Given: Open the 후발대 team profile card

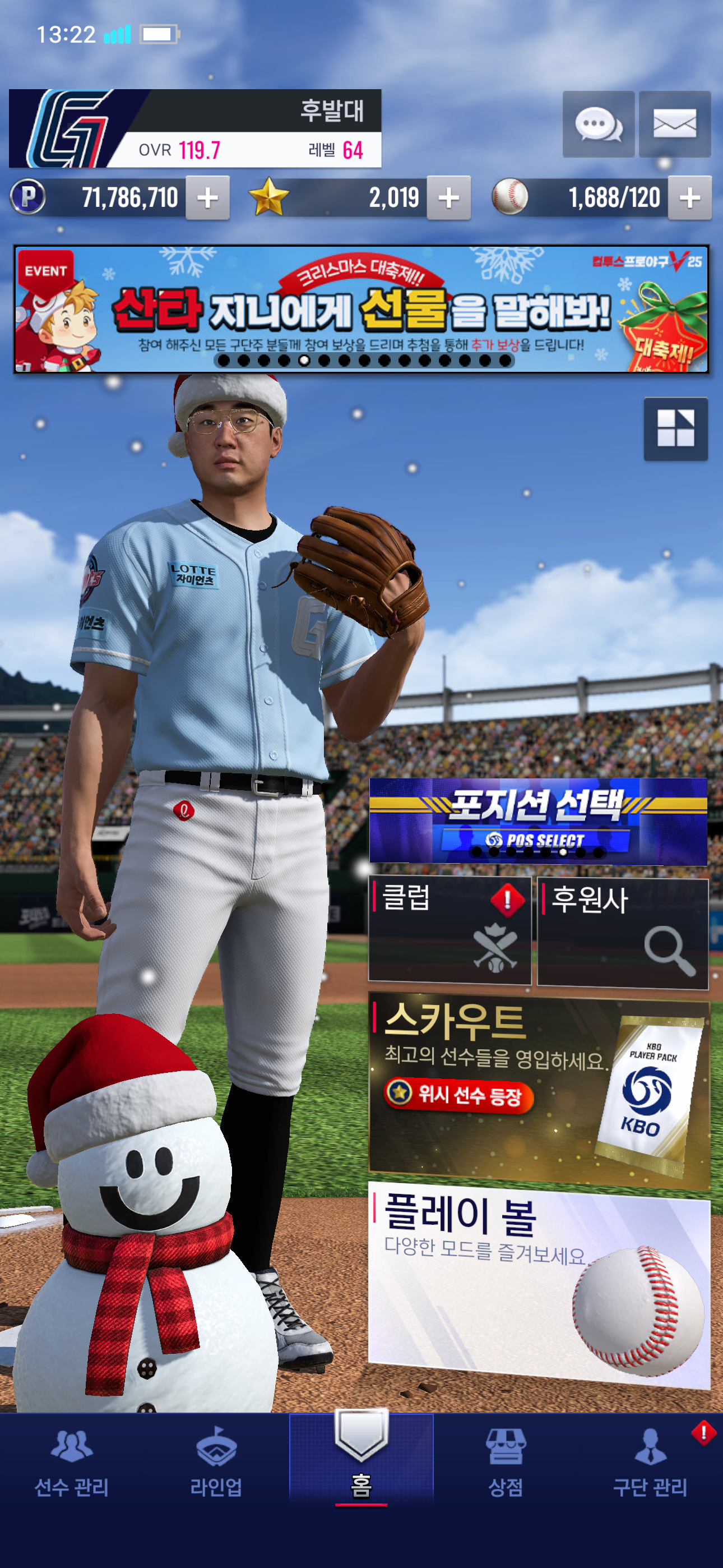Looking at the screenshot, I should pyautogui.click(x=194, y=128).
